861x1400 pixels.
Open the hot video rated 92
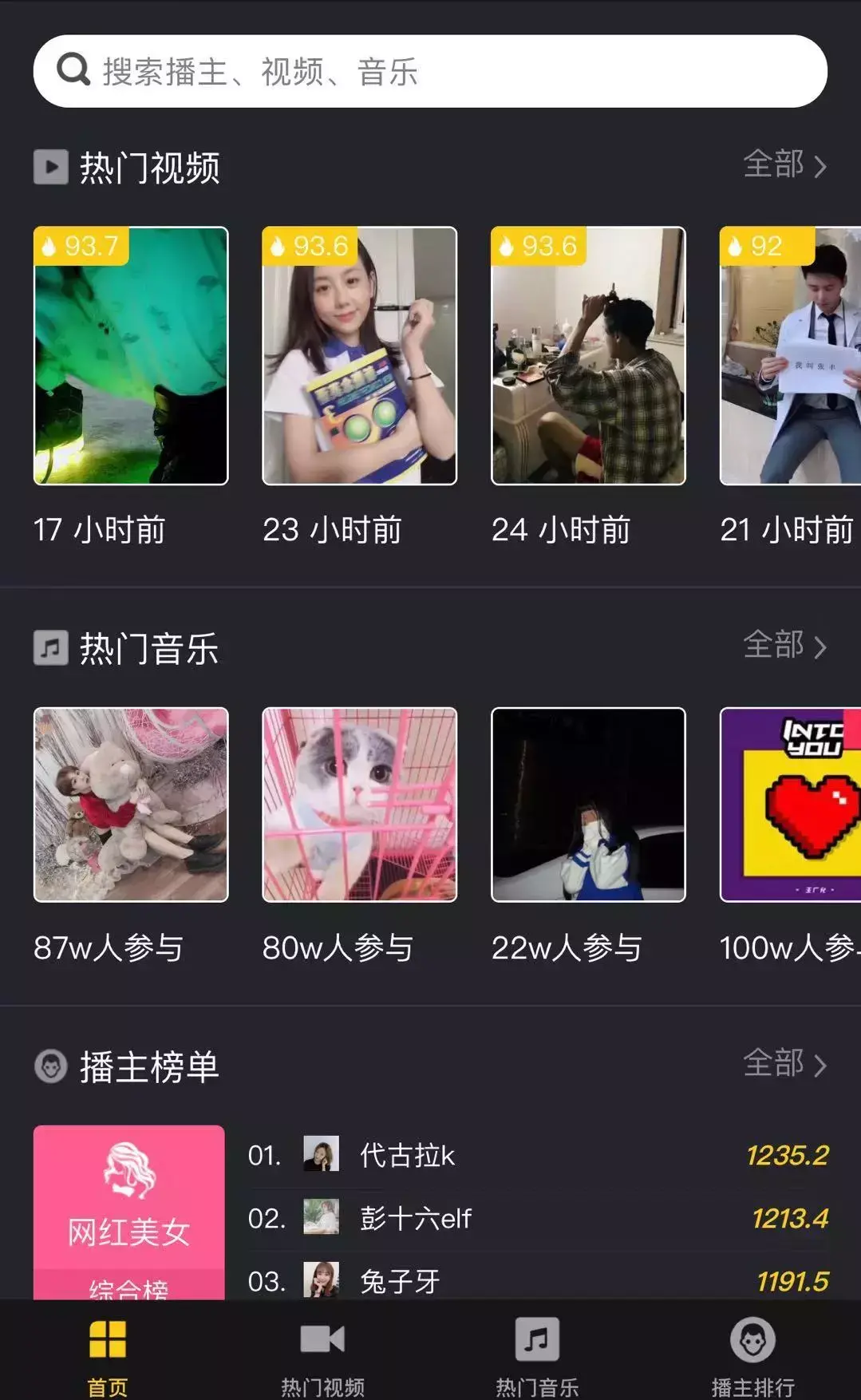[x=790, y=356]
